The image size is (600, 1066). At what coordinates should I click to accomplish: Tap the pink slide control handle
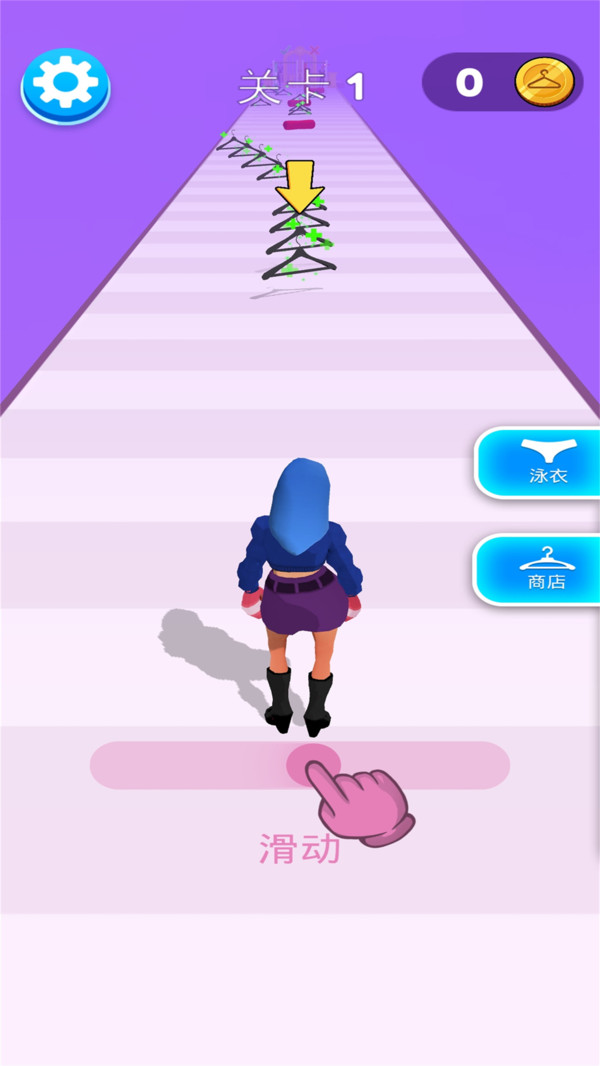[x=312, y=765]
